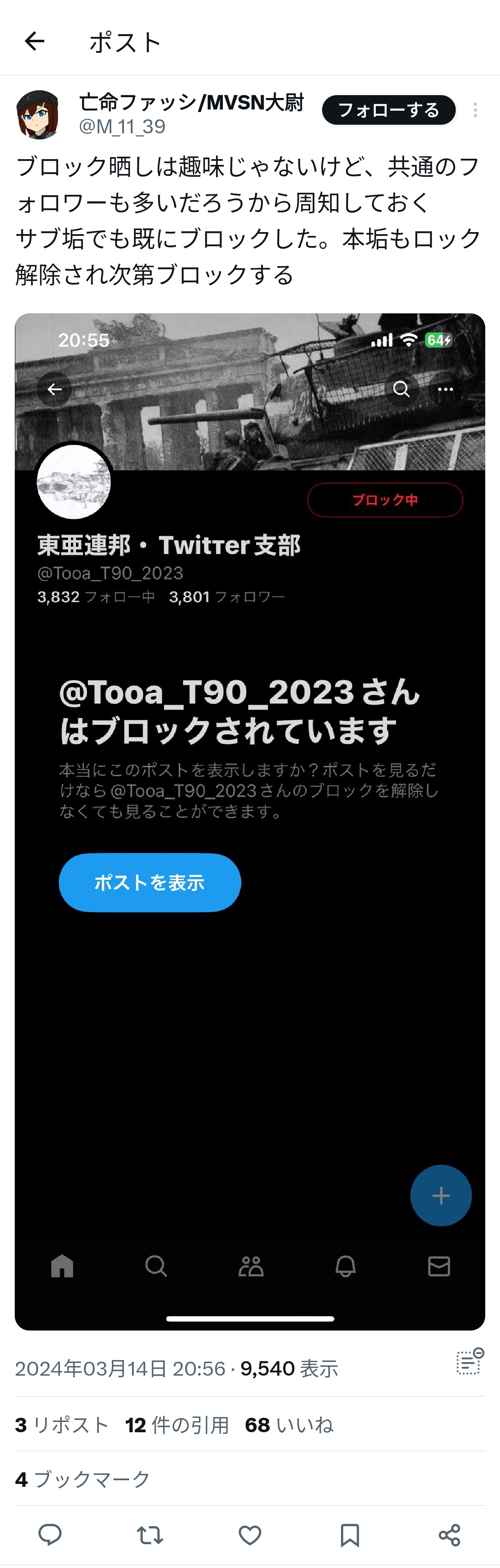
Task: Open the profile avatar of 亡命ファッシ
Action: pyautogui.click(x=38, y=114)
